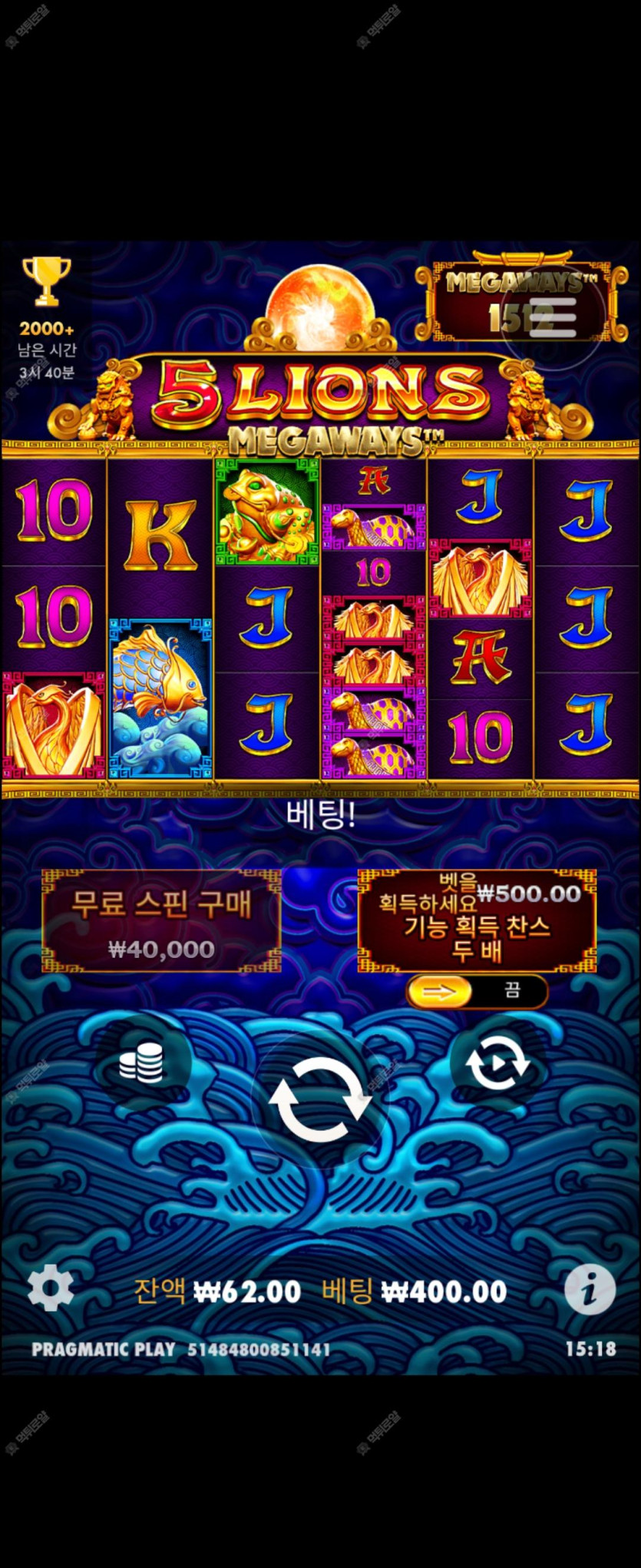Toggle the double chance bet switch

click(476, 992)
